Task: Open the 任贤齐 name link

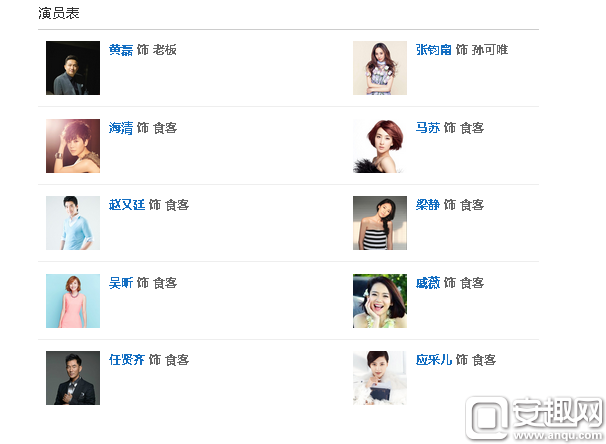Action: coord(127,360)
